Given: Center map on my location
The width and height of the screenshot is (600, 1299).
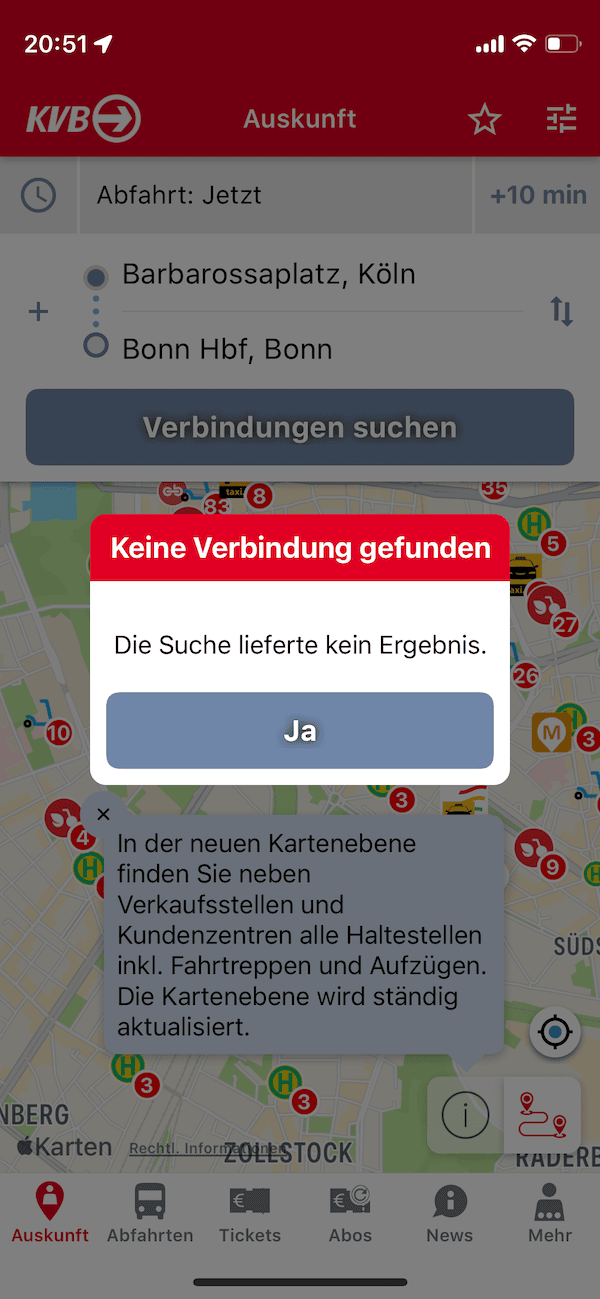Looking at the screenshot, I should [555, 1032].
